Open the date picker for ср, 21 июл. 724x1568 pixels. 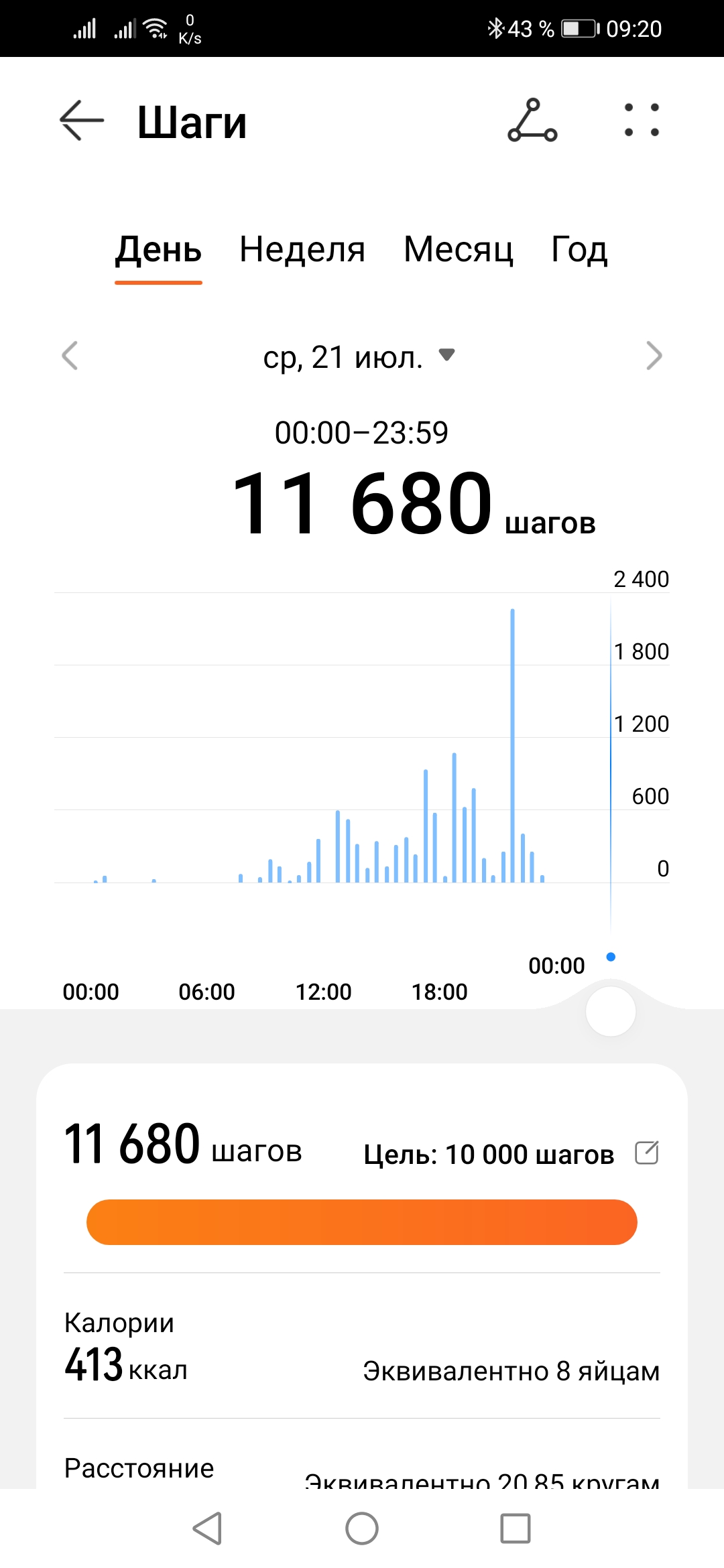(359, 356)
